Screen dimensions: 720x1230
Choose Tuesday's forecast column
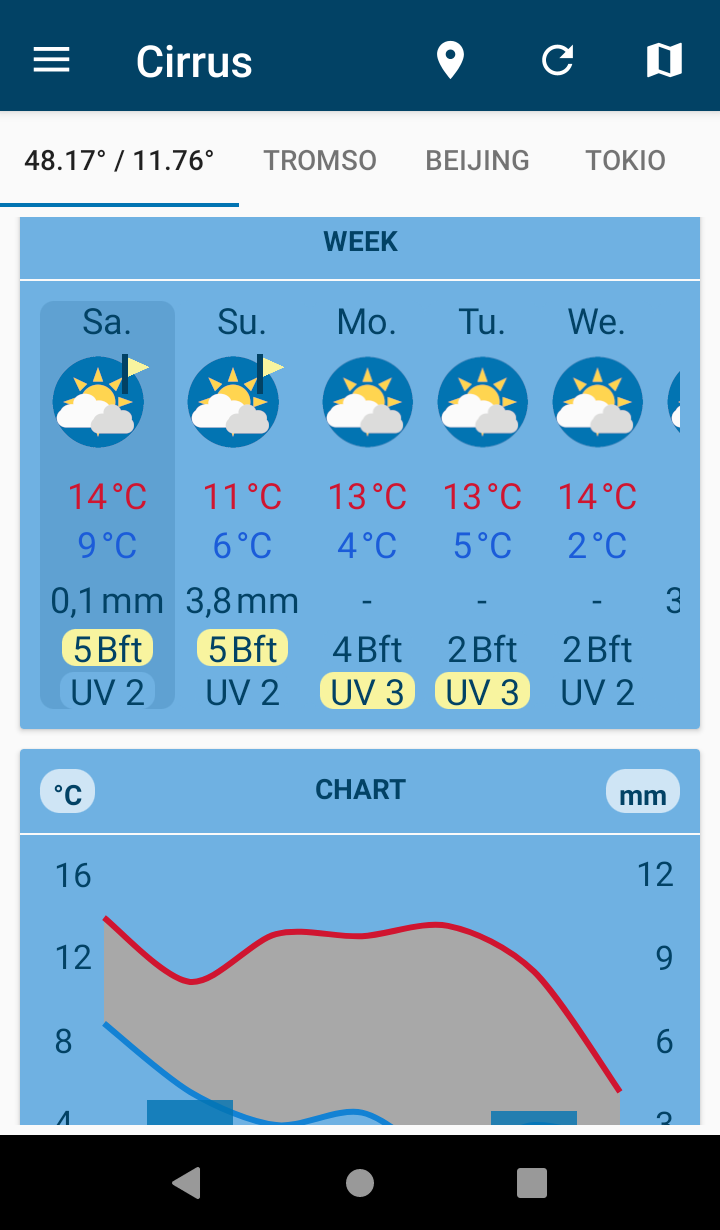click(x=482, y=504)
